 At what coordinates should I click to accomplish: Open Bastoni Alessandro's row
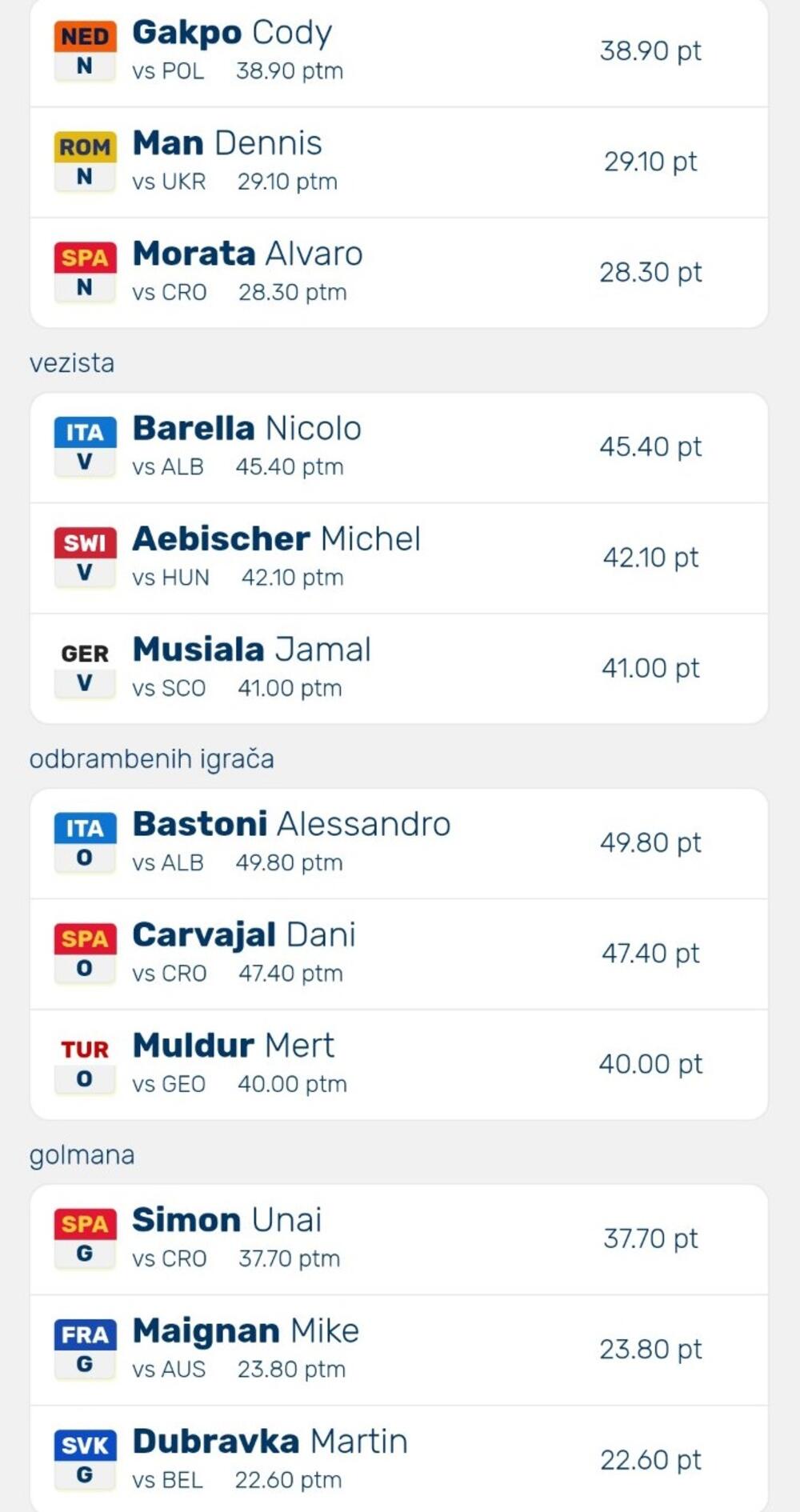point(398,843)
